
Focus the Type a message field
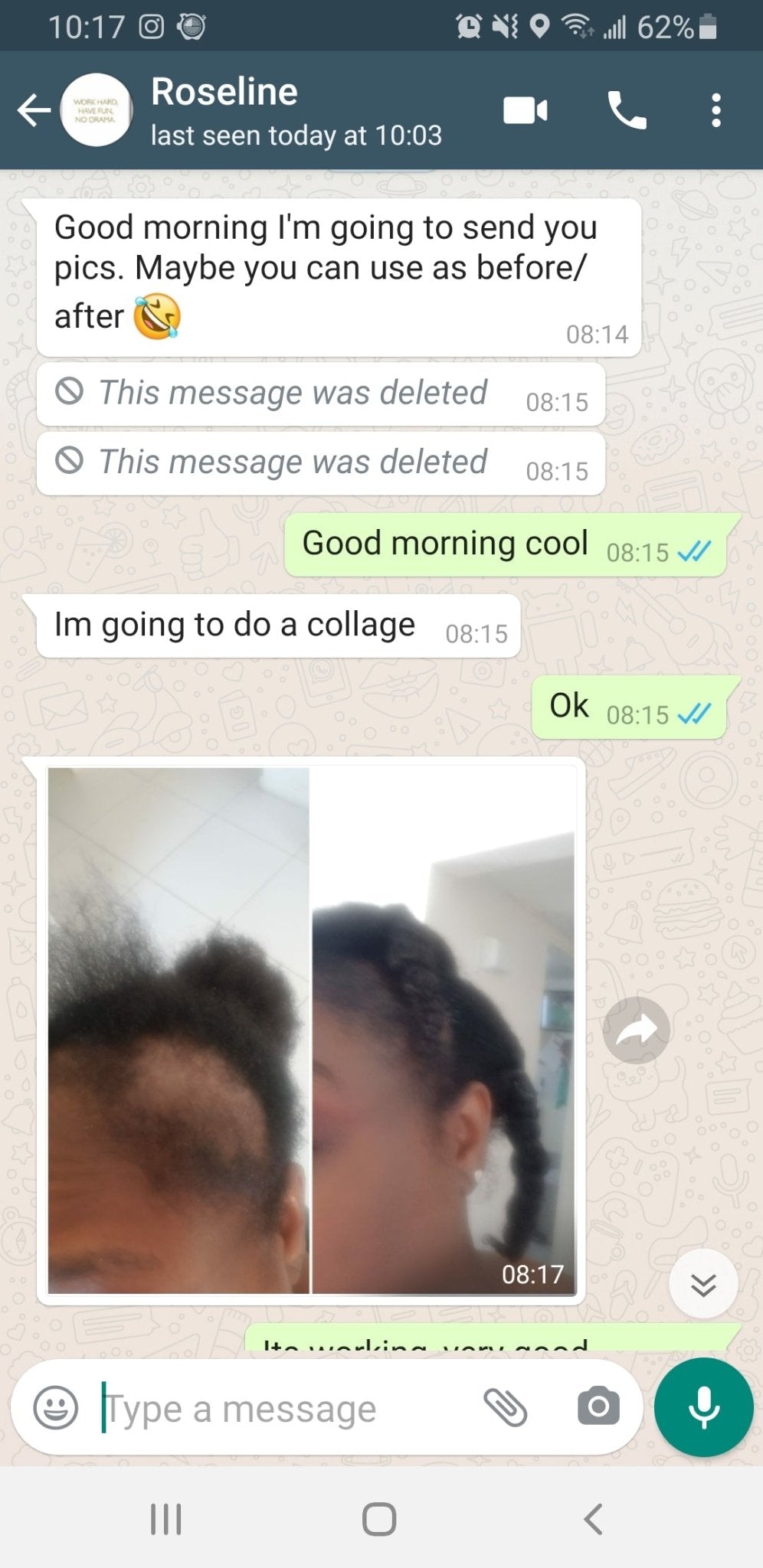283,1407
